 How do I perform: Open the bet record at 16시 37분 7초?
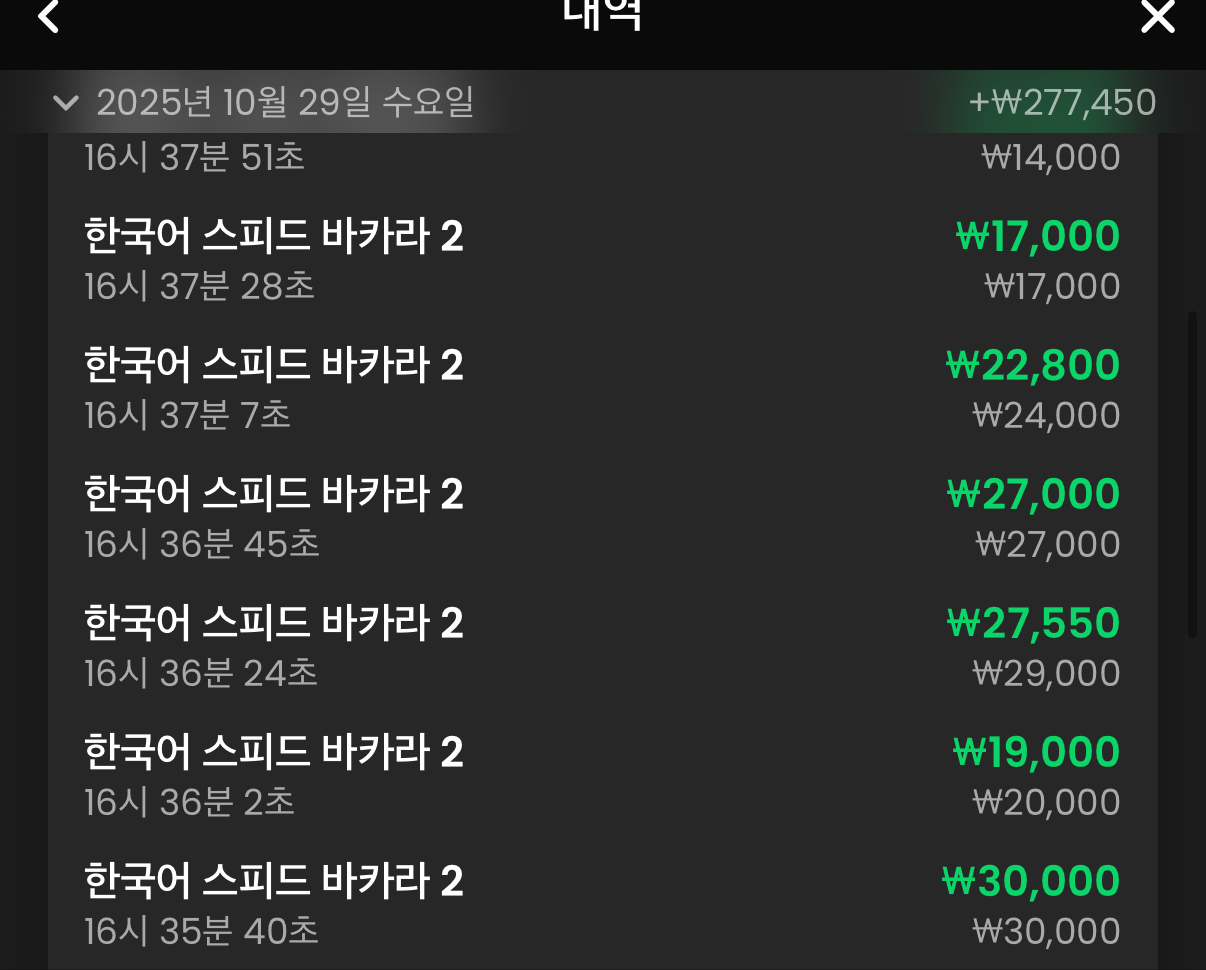pyautogui.click(x=600, y=390)
